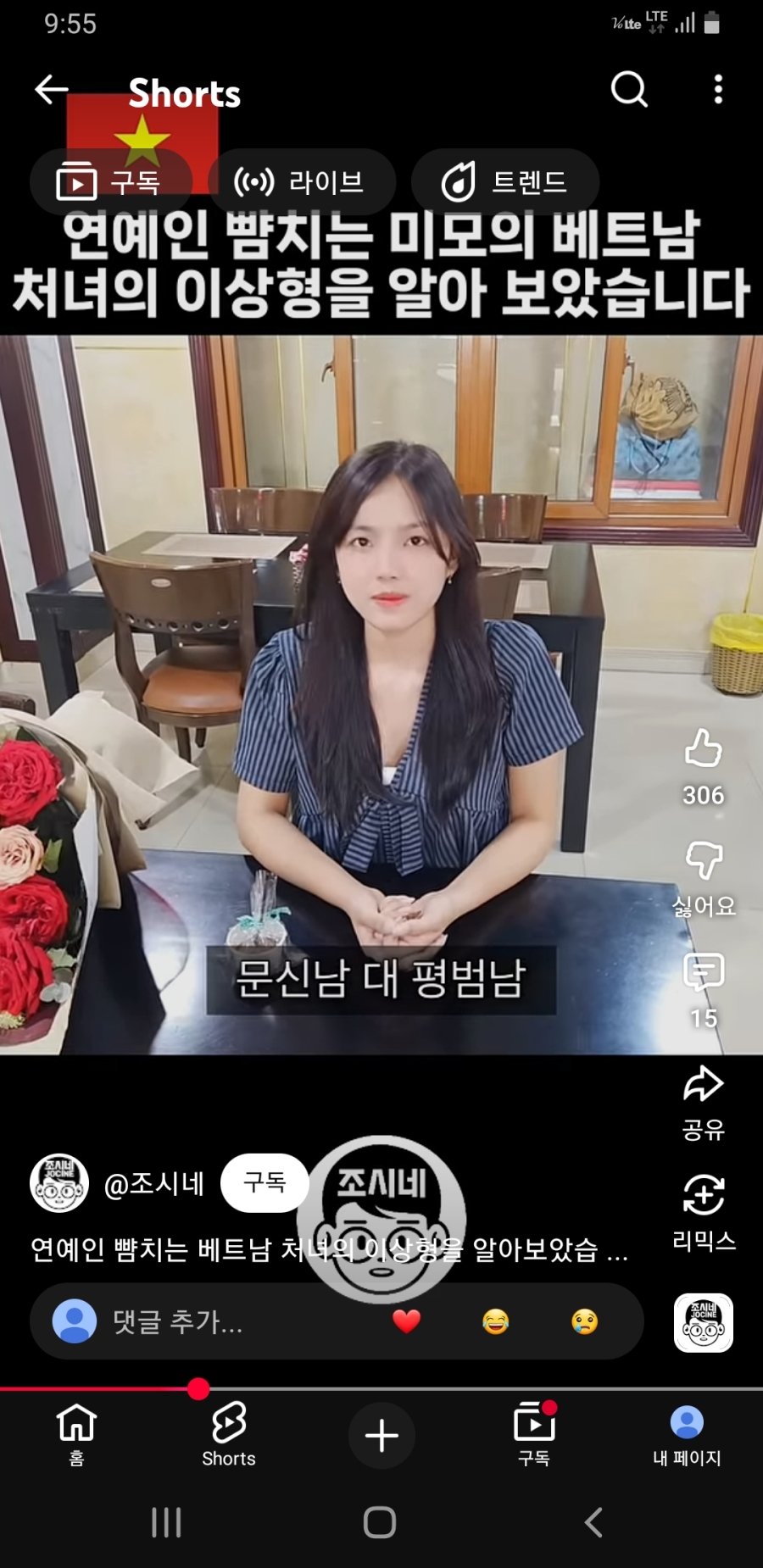
Task: Open YouTube search from the Shorts player
Action: click(627, 88)
